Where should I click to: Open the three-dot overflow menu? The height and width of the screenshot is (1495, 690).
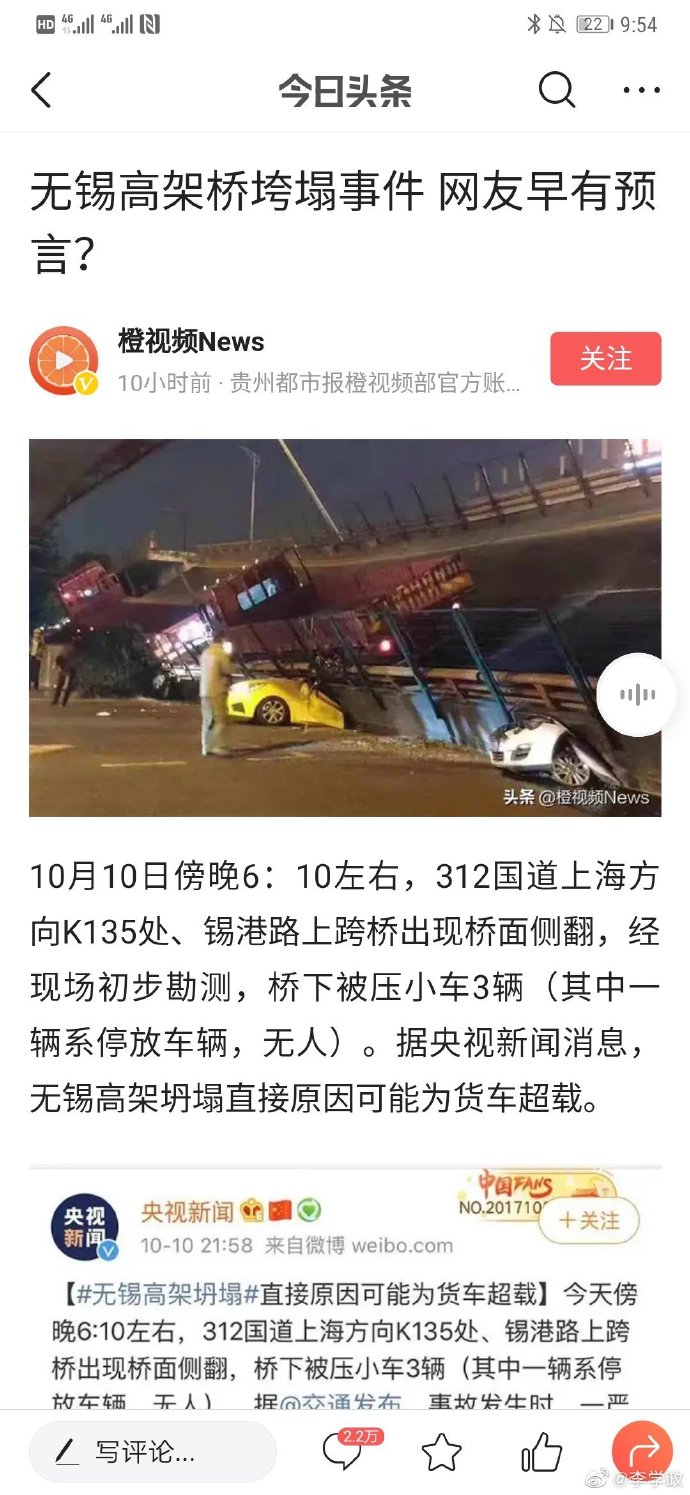(641, 91)
